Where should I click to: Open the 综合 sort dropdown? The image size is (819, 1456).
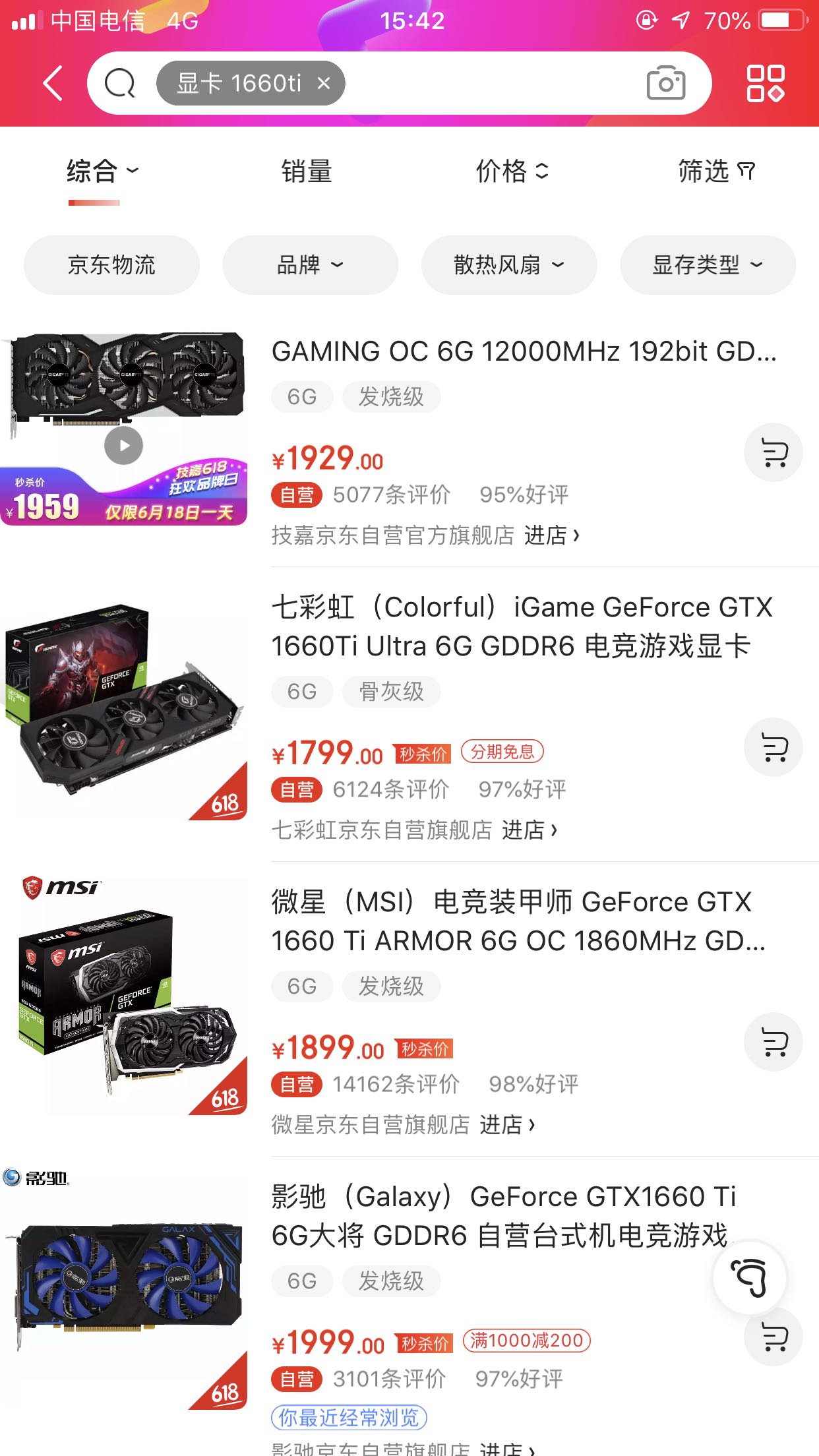pos(102,171)
